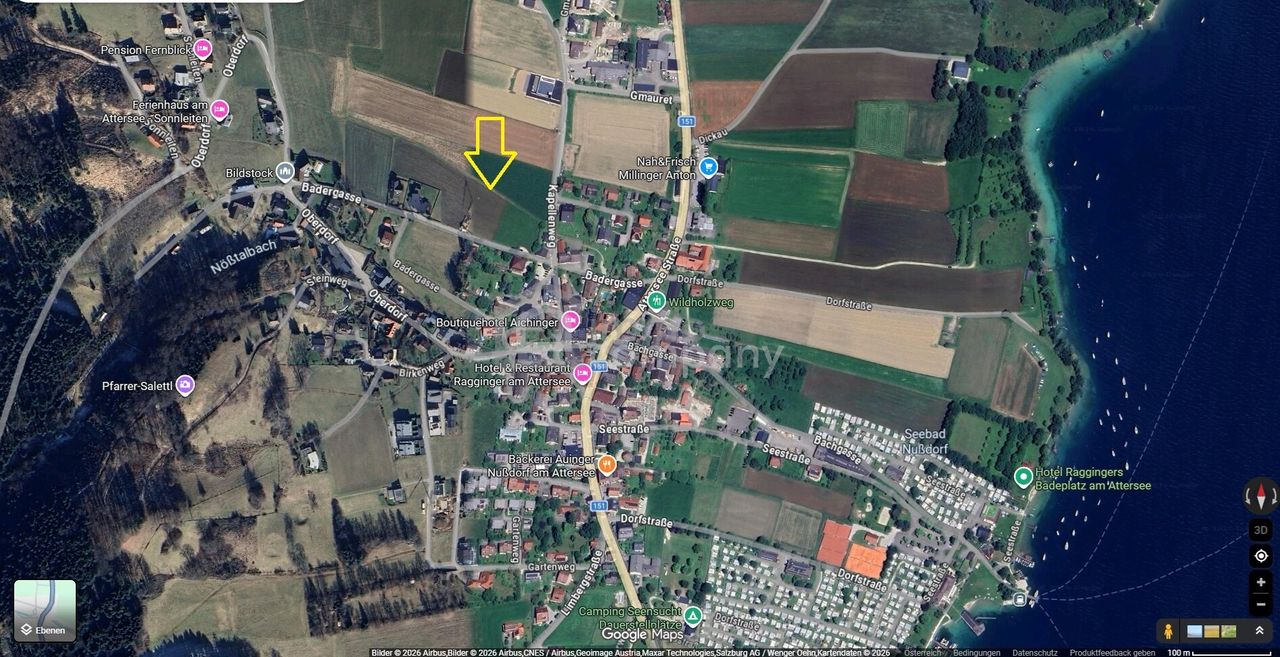This screenshot has width=1280, height=657.
Task: Center map on my location
Action: [1260, 556]
